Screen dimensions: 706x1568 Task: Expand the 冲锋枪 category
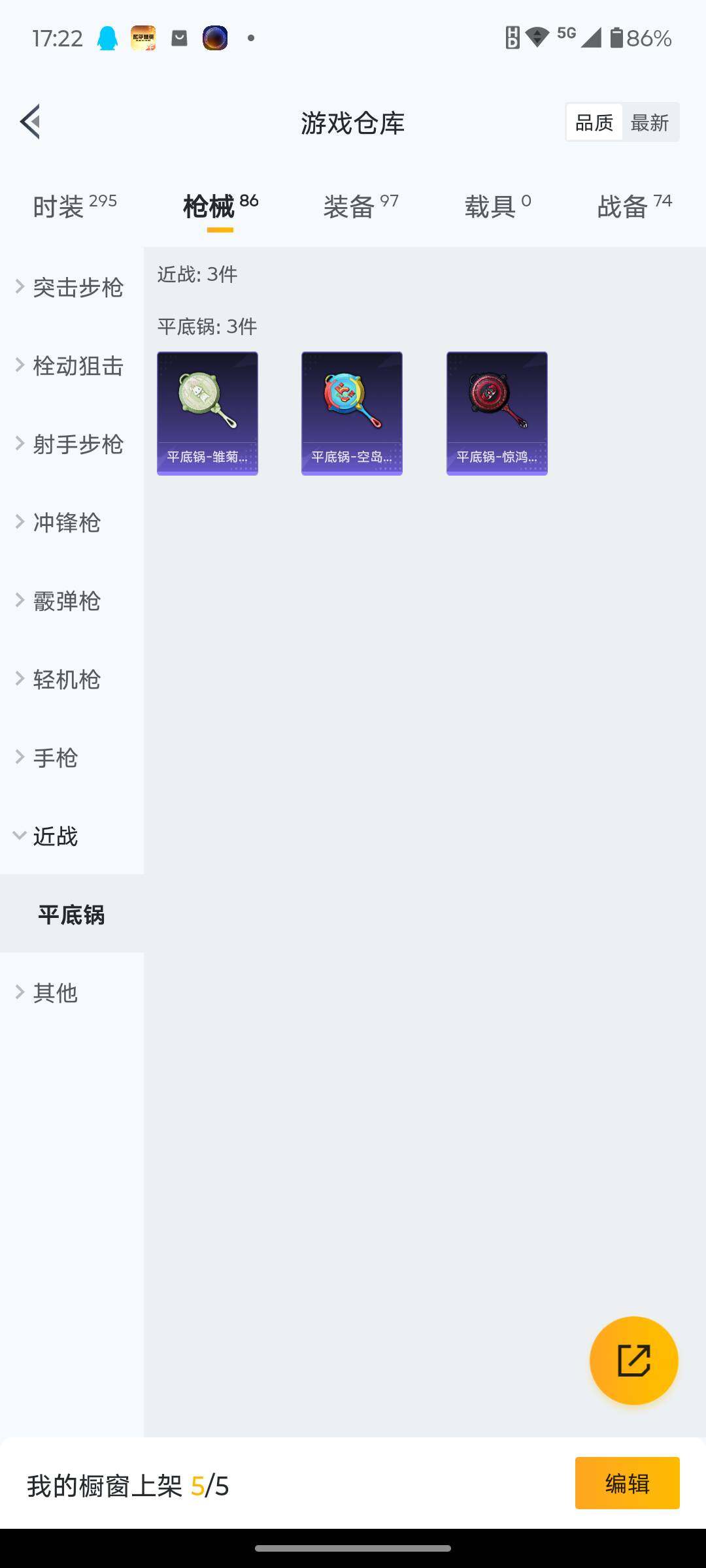tap(65, 522)
